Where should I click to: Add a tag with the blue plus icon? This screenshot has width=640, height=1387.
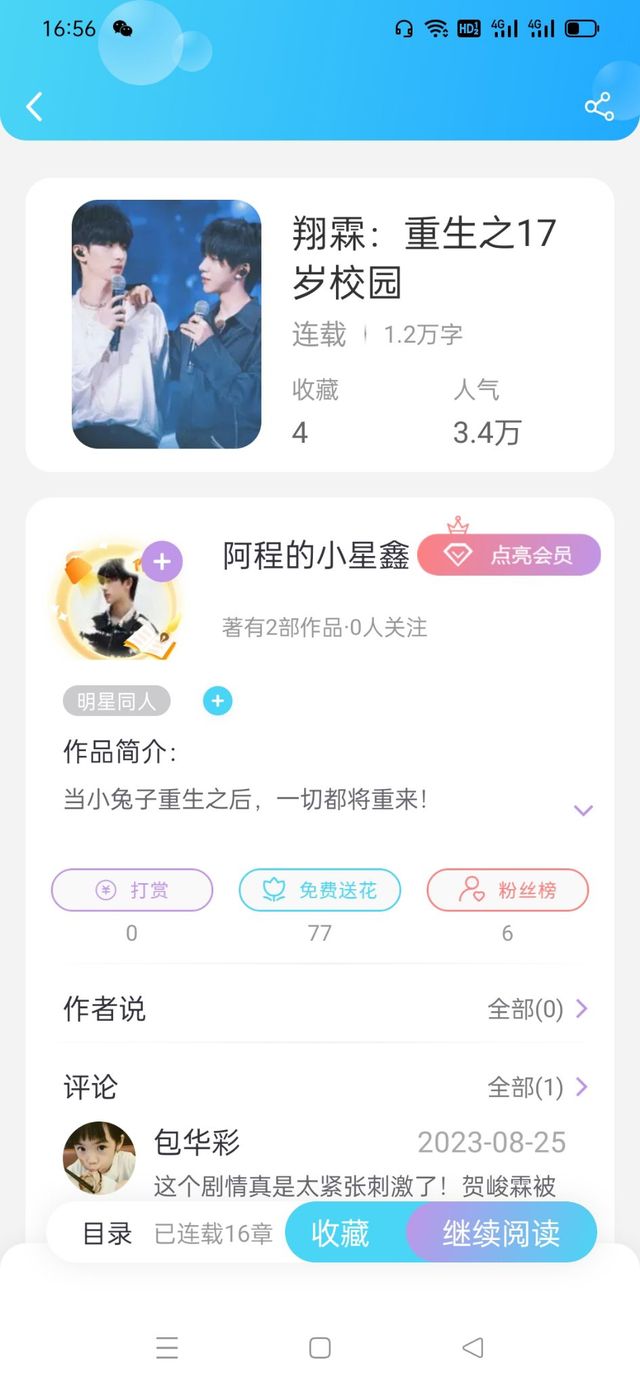[217, 702]
